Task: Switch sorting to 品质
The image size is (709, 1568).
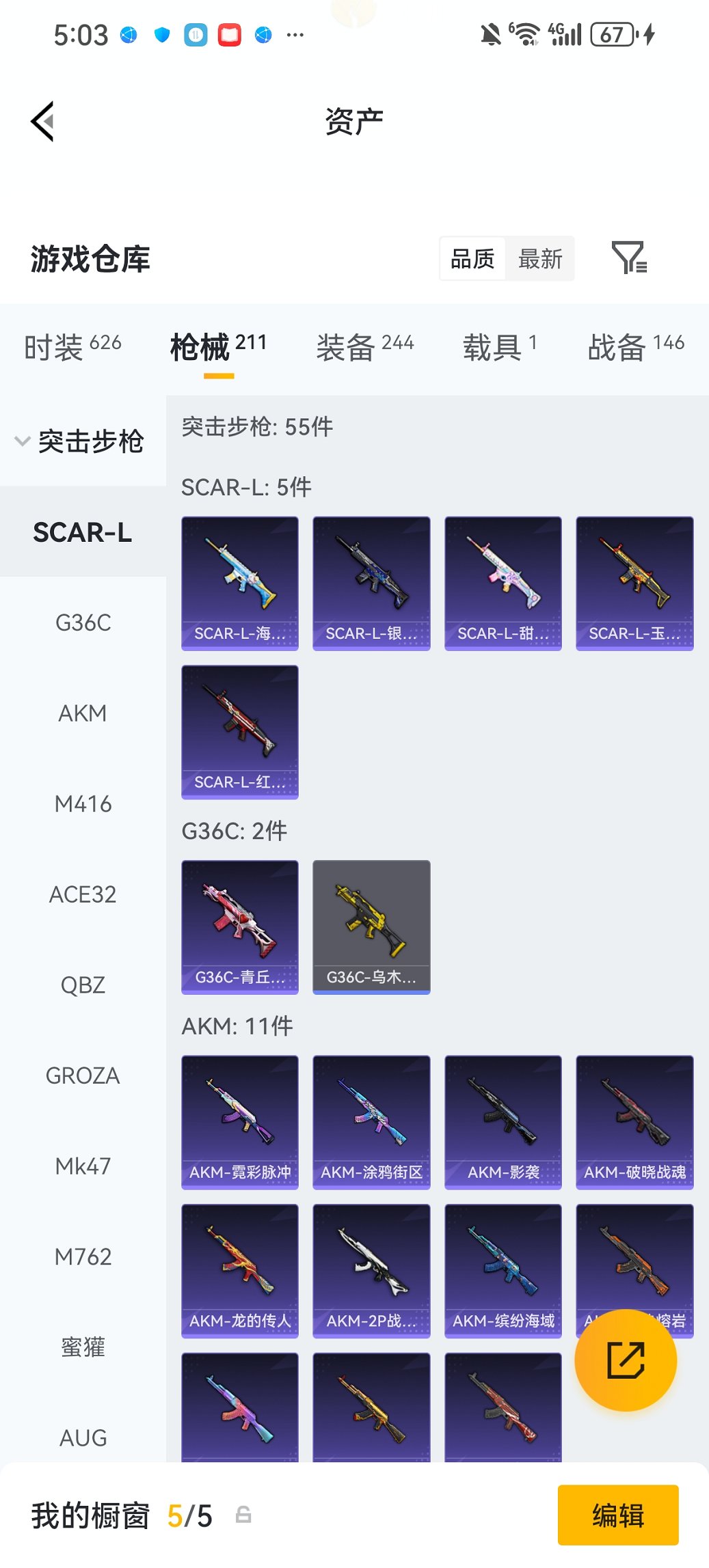Action: pos(472,258)
